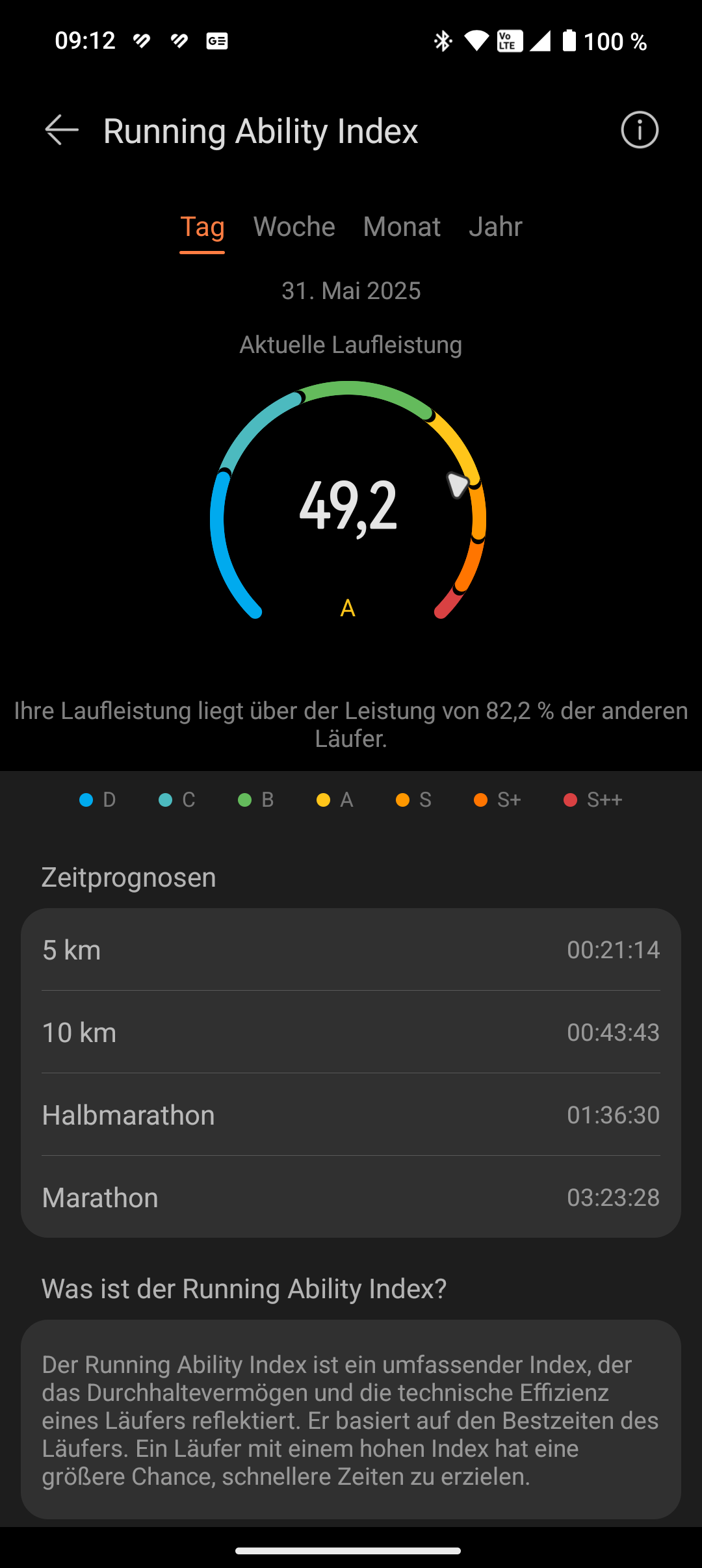The width and height of the screenshot is (702, 1568).
Task: Switch to the Jahr tab
Action: pyautogui.click(x=495, y=227)
